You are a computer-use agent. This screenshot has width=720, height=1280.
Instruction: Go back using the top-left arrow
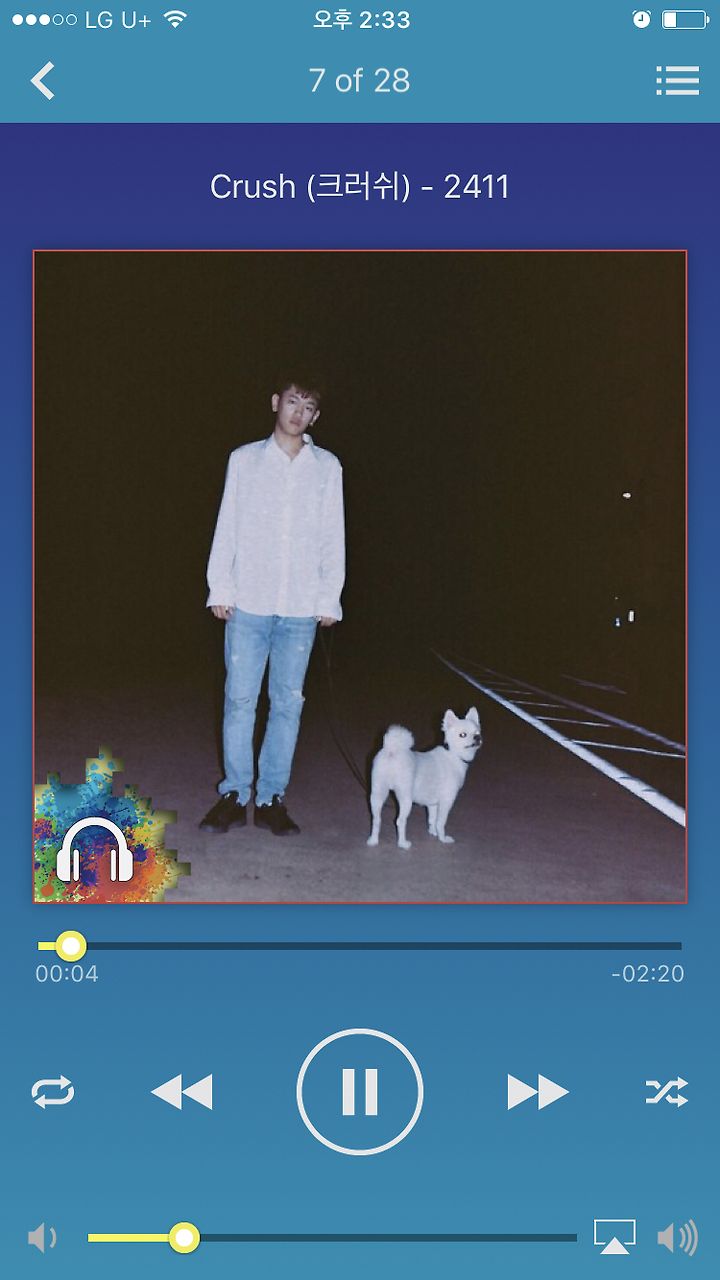(x=42, y=81)
